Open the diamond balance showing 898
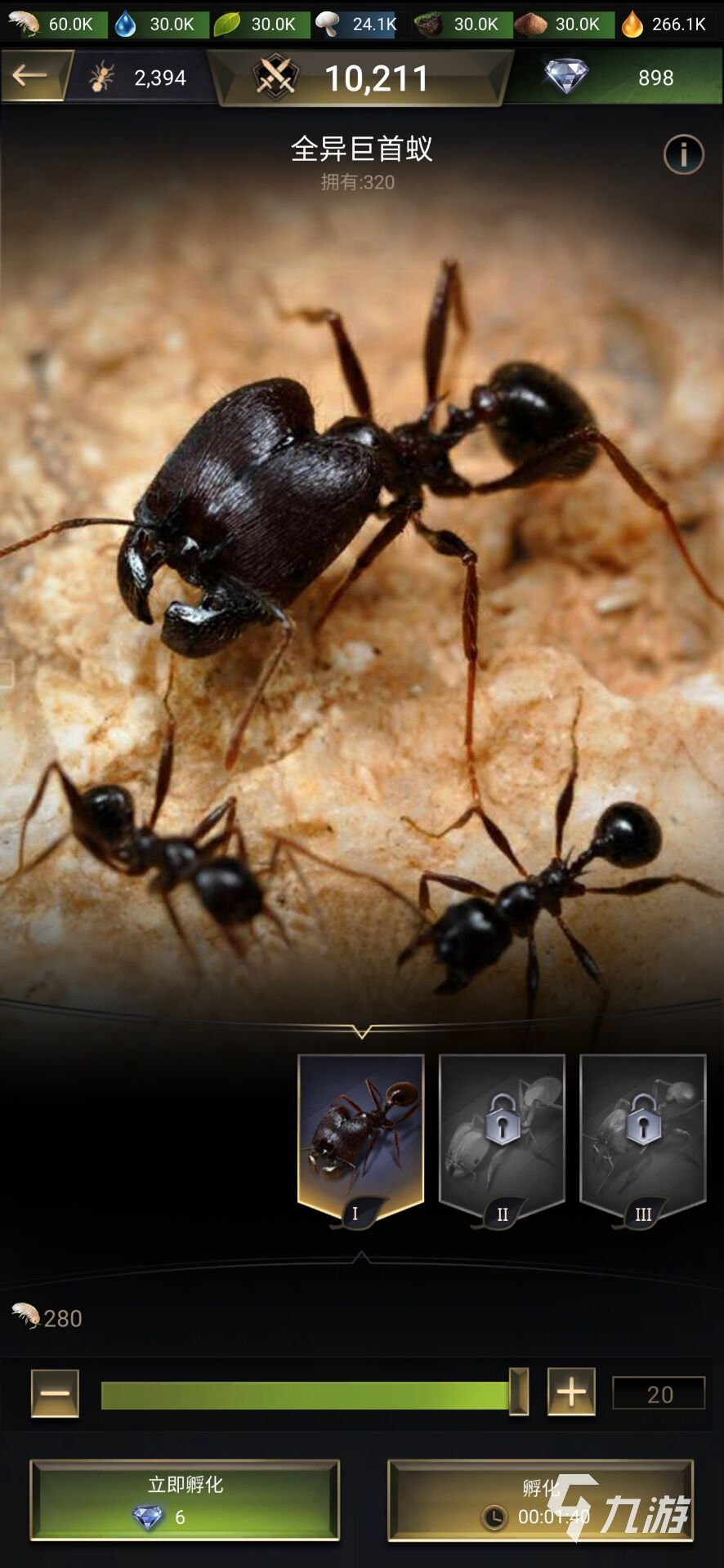The height and width of the screenshot is (1568, 724). (x=621, y=78)
